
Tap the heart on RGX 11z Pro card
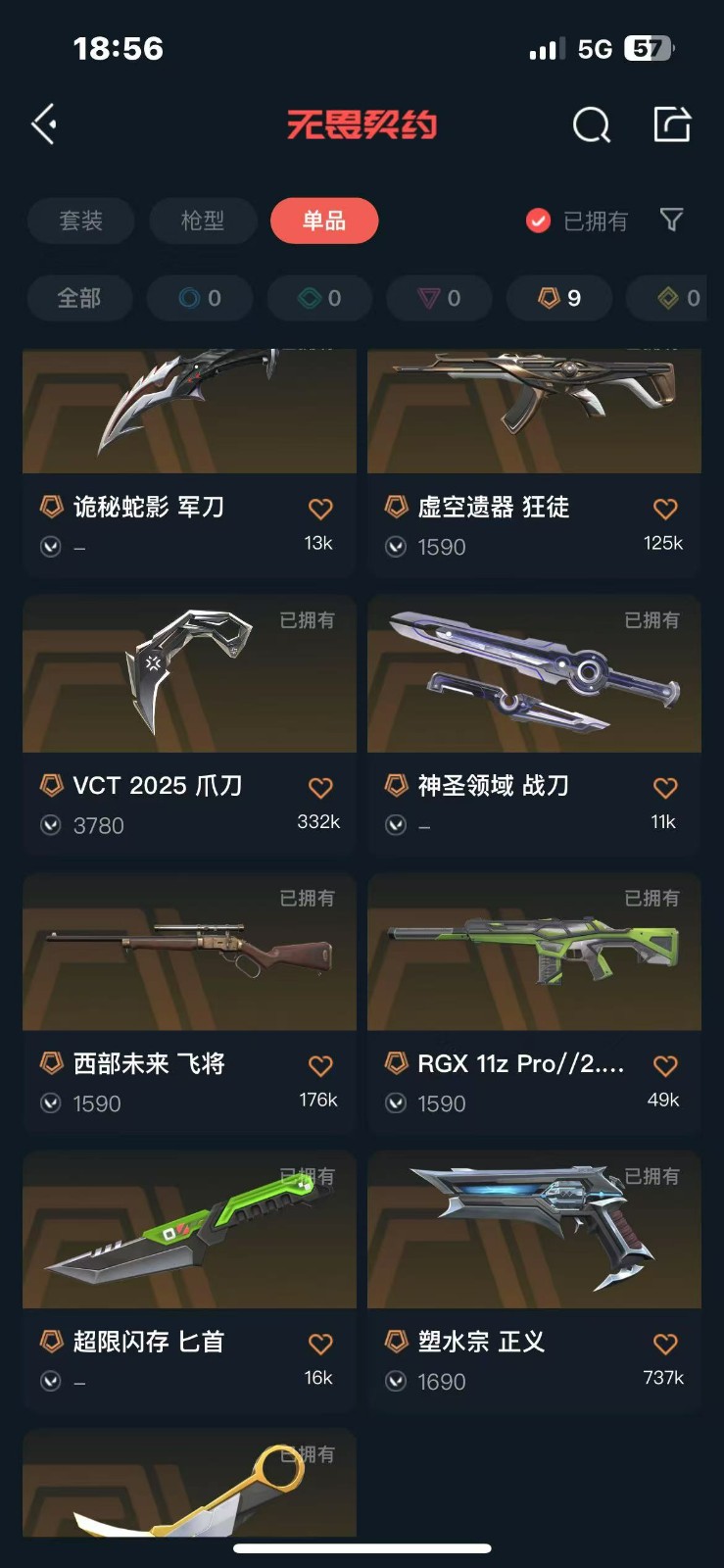click(665, 1065)
